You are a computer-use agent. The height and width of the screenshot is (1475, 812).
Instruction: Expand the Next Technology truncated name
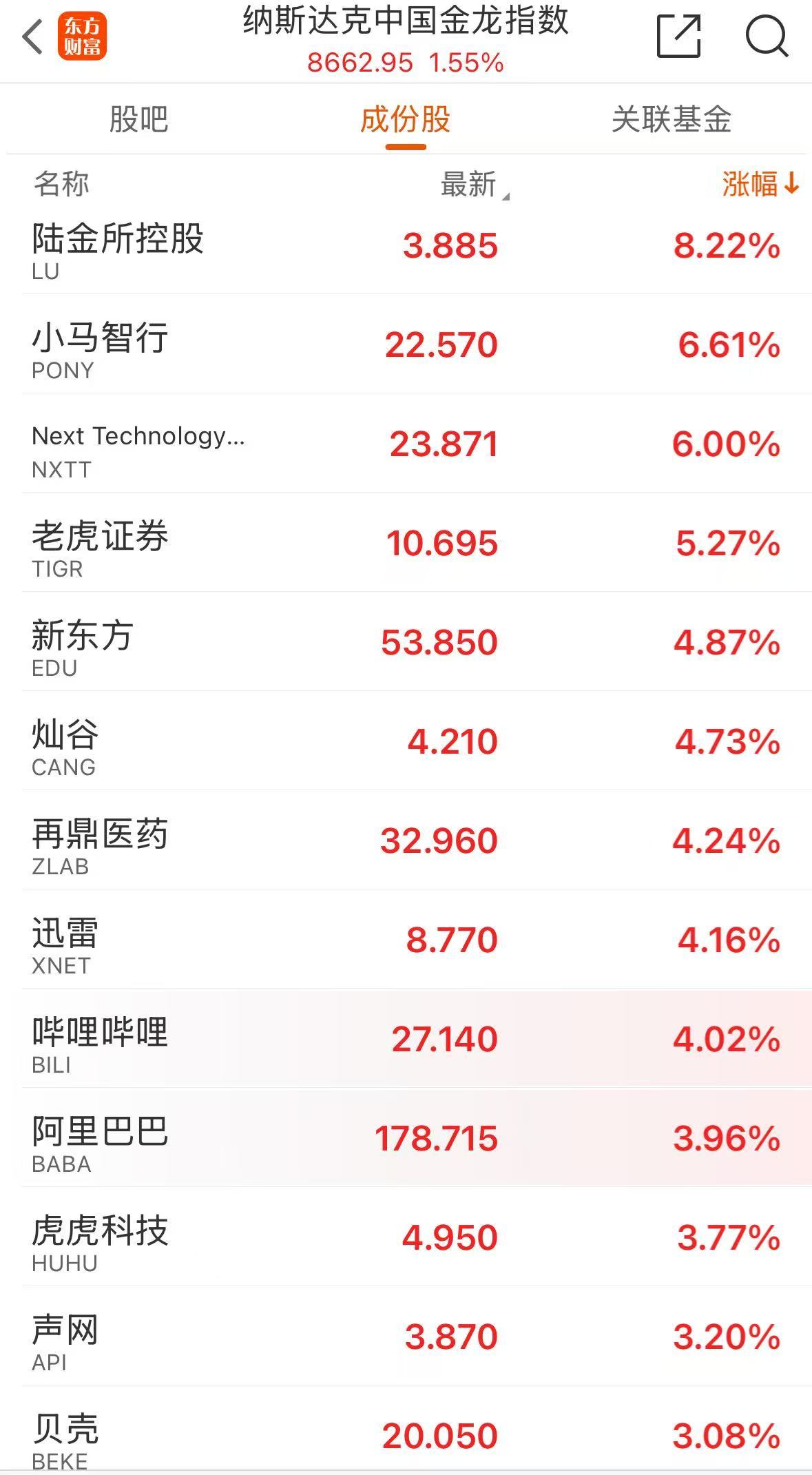(140, 435)
